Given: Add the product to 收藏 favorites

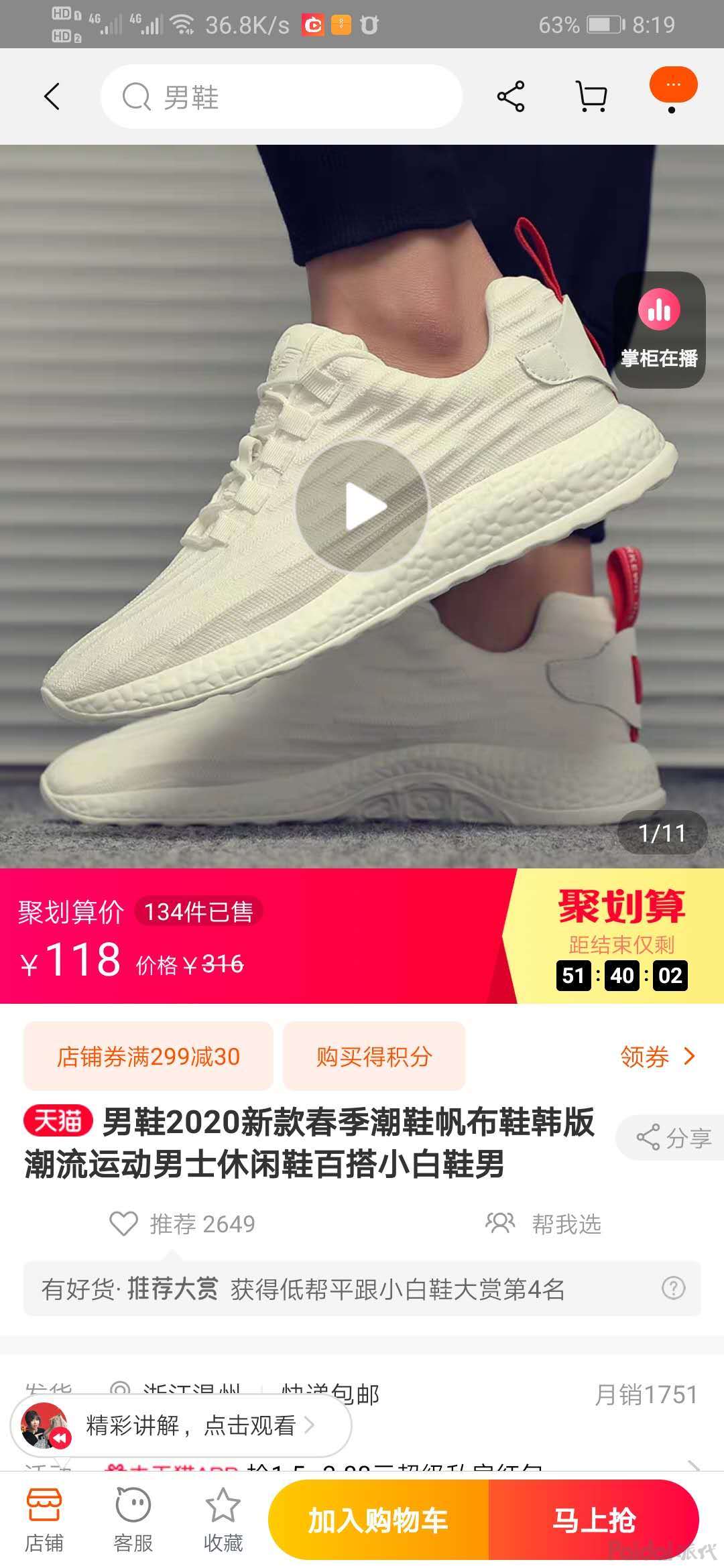Looking at the screenshot, I should coord(223,1520).
